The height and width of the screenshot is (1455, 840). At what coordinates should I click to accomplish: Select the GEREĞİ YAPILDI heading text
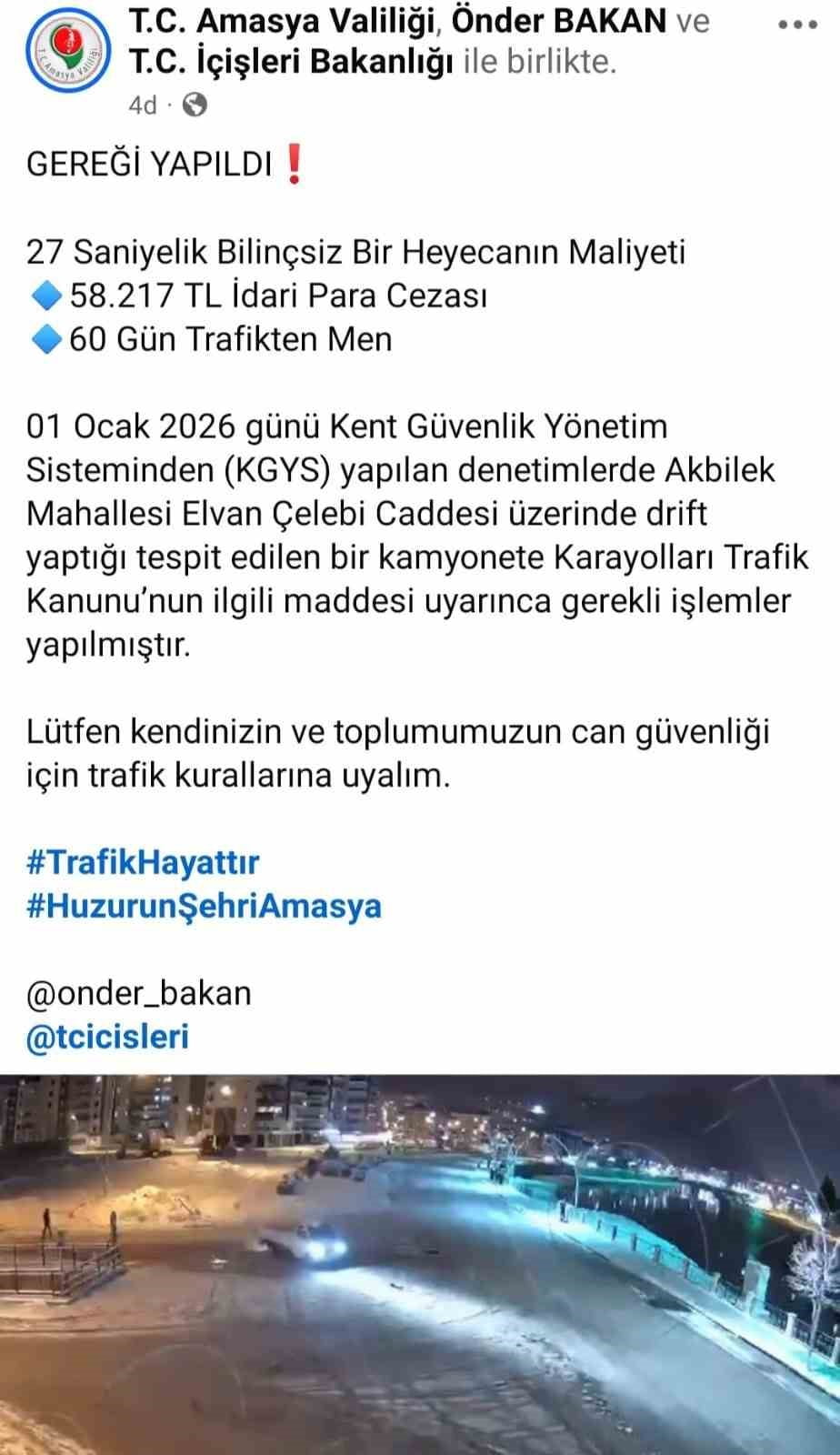(x=150, y=164)
